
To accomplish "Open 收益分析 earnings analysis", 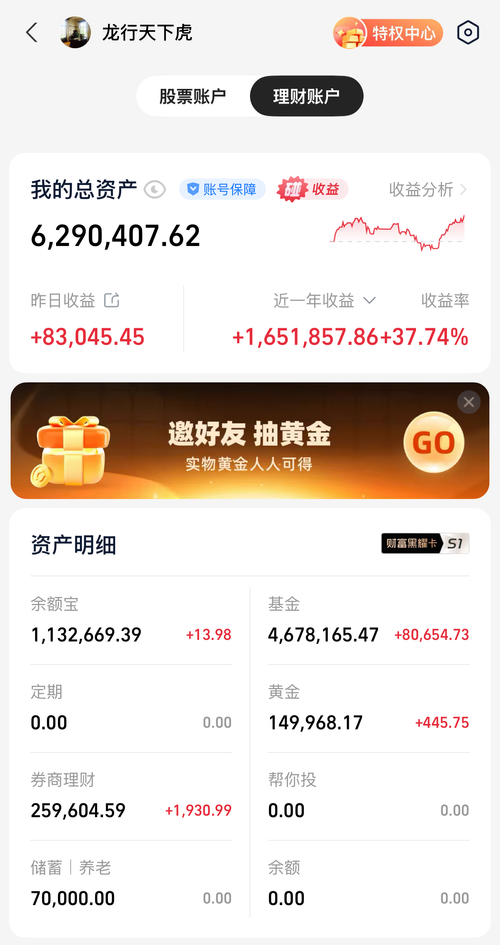I will [428, 190].
